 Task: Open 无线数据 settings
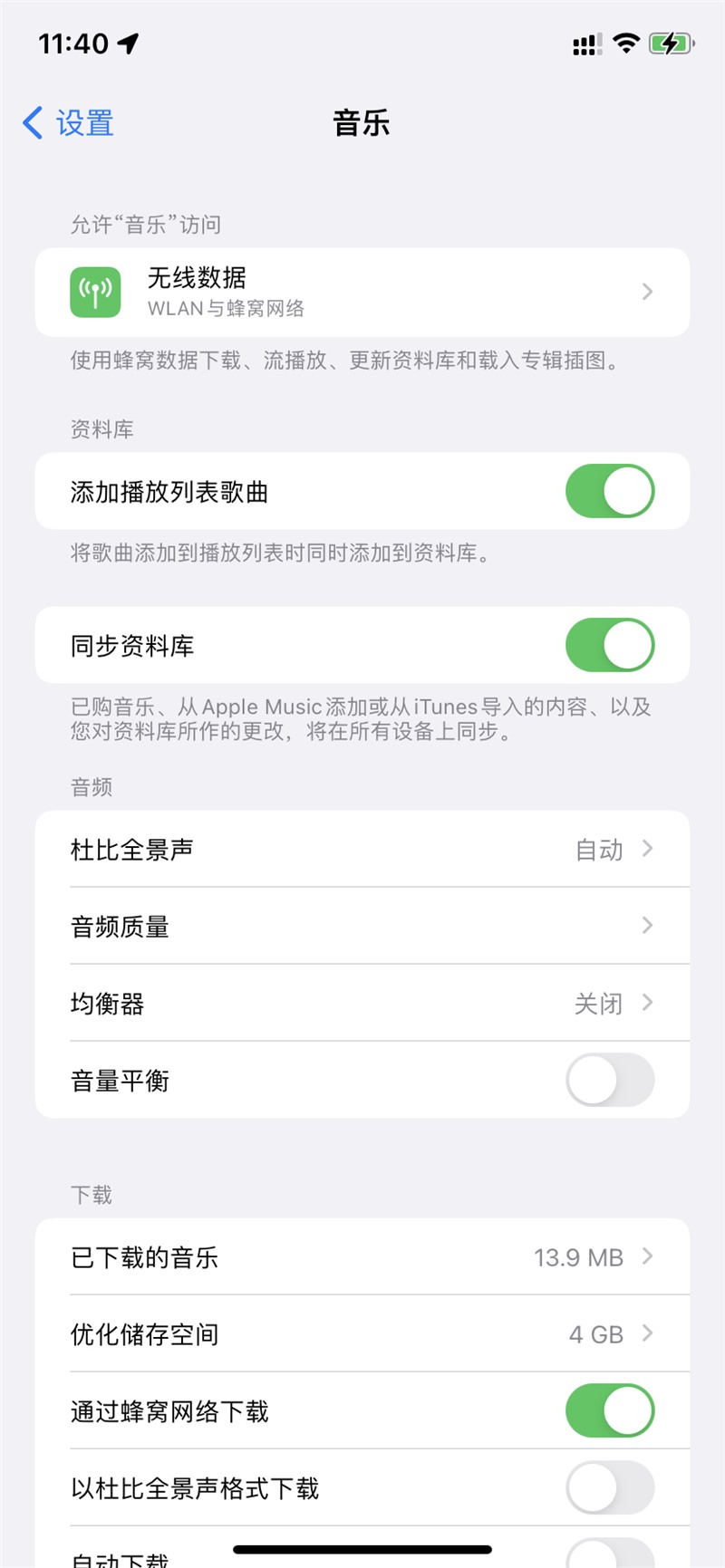pos(362,292)
